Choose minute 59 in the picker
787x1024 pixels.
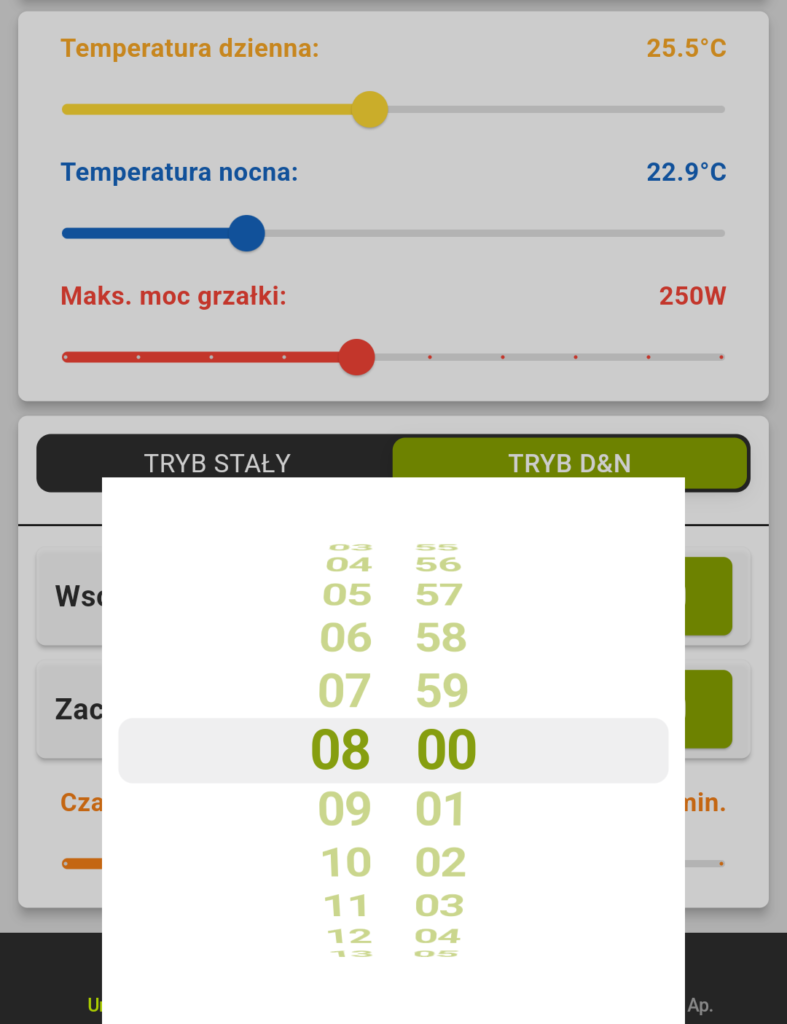click(441, 691)
